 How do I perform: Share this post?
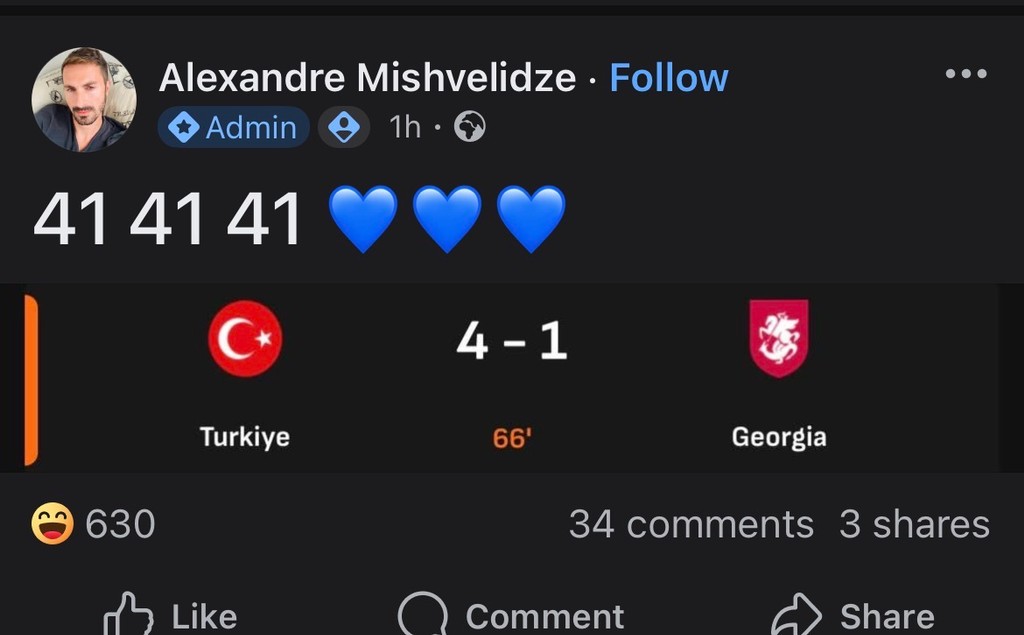click(x=853, y=615)
